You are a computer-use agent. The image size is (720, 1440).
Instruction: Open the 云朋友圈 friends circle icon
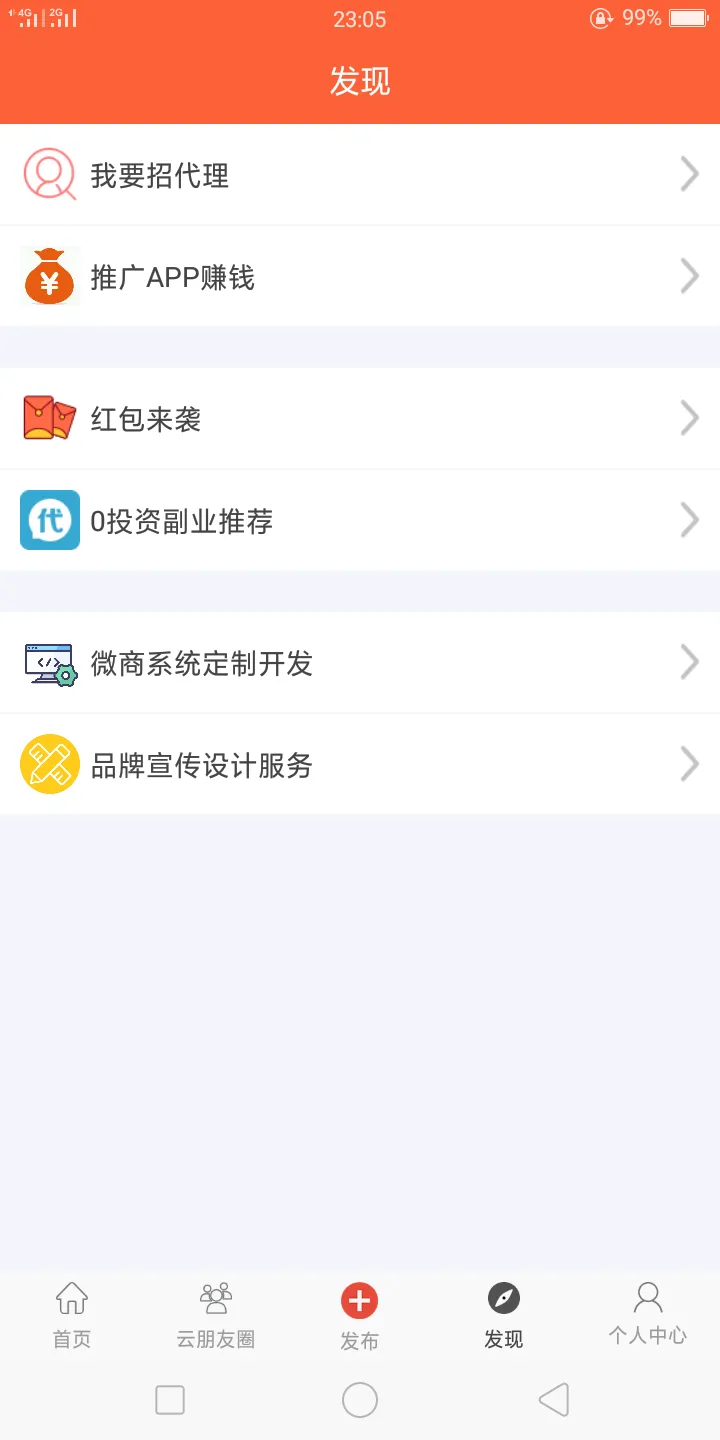(215, 1299)
